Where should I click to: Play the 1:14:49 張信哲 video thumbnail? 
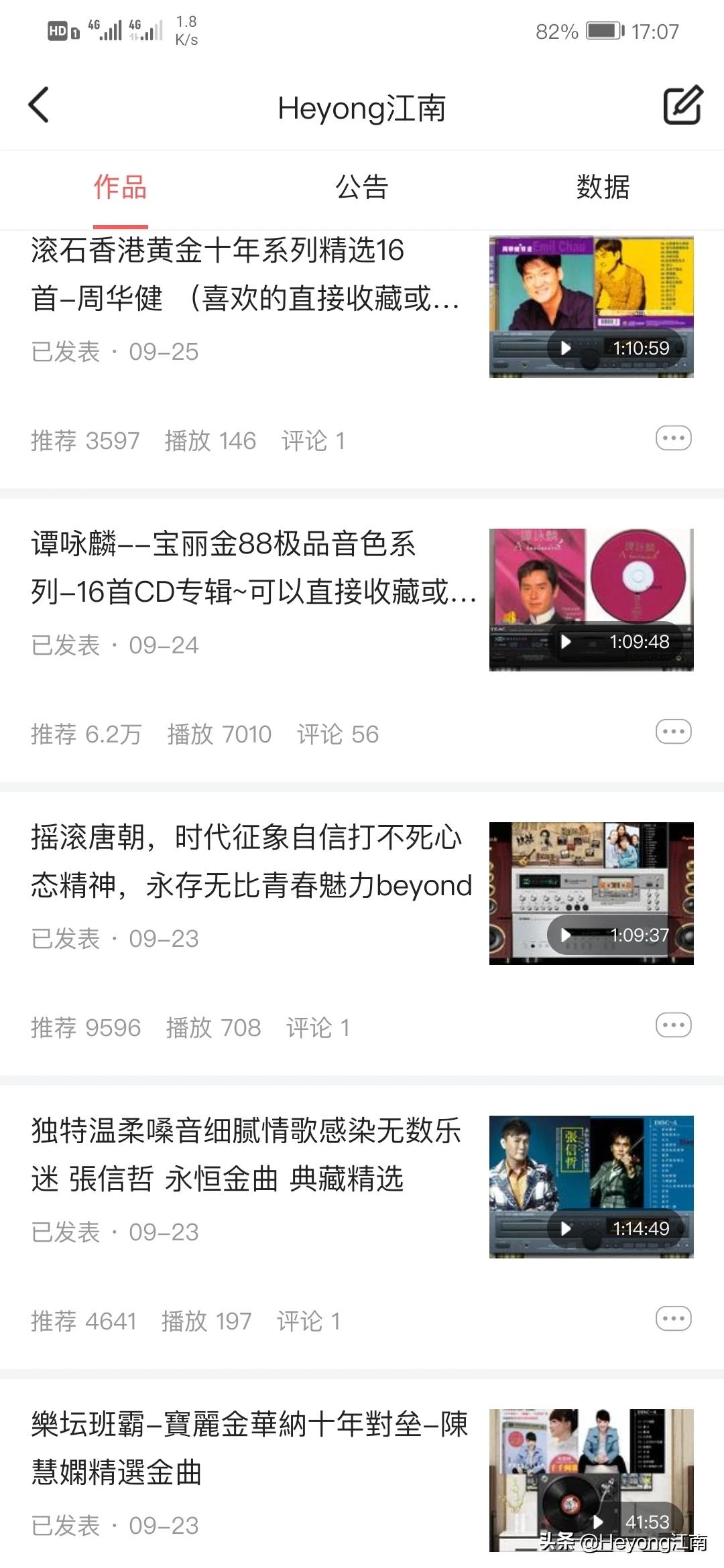click(x=591, y=1187)
